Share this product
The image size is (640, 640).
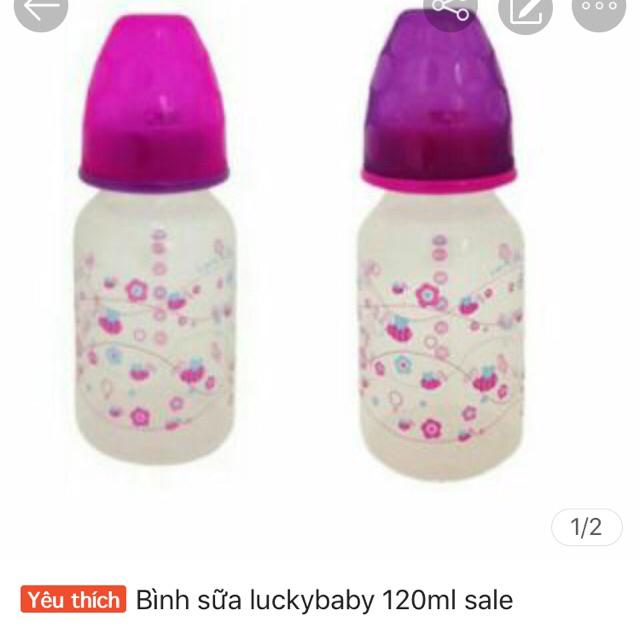(x=450, y=8)
